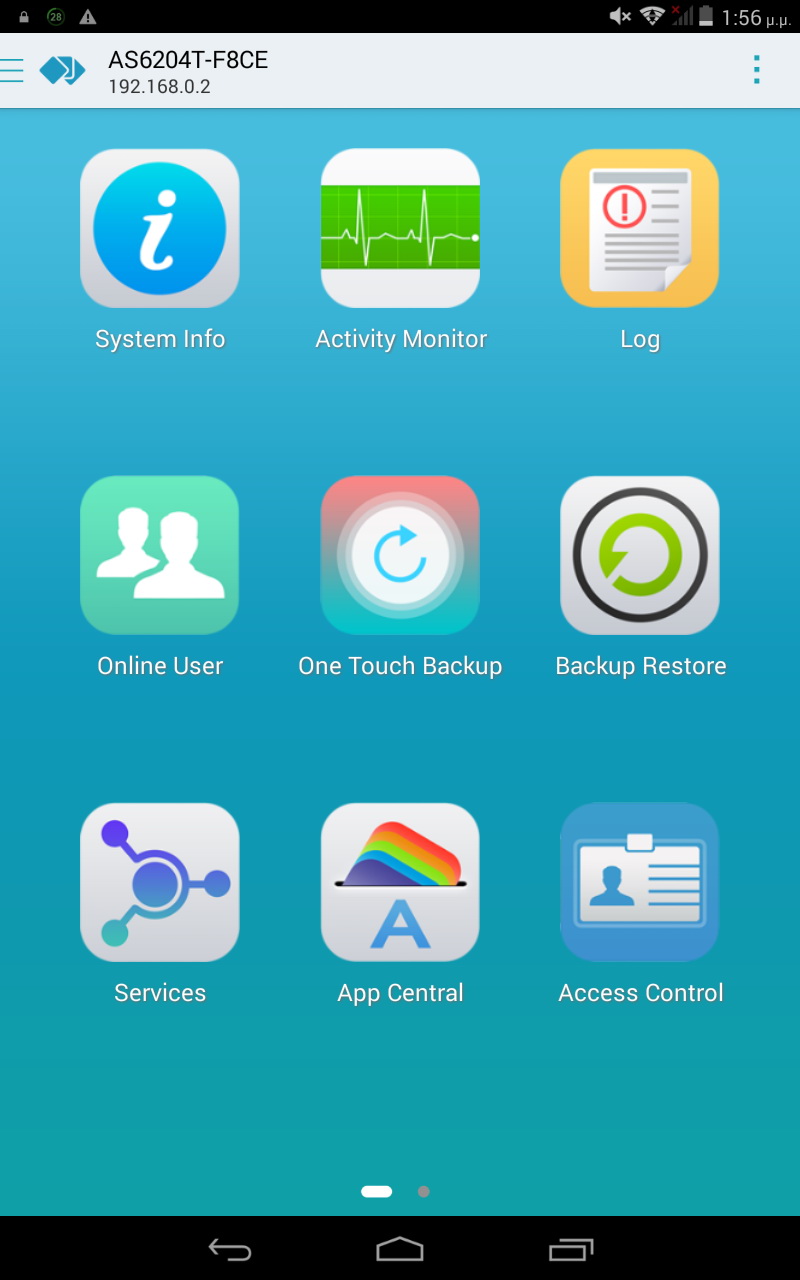The image size is (800, 1280).
Task: Select the second page indicator dot
Action: [424, 1191]
